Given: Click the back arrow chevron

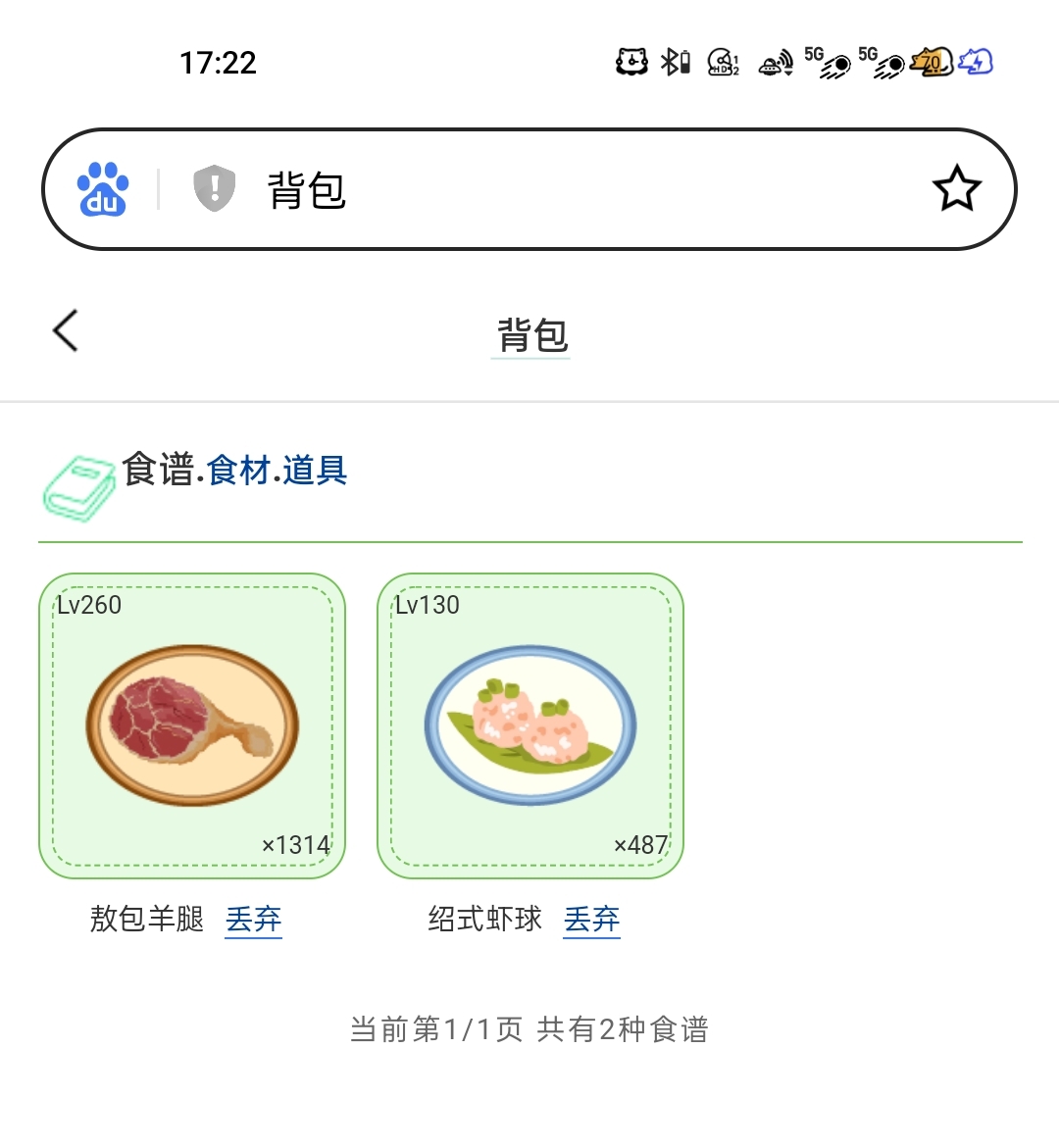Looking at the screenshot, I should [65, 330].
